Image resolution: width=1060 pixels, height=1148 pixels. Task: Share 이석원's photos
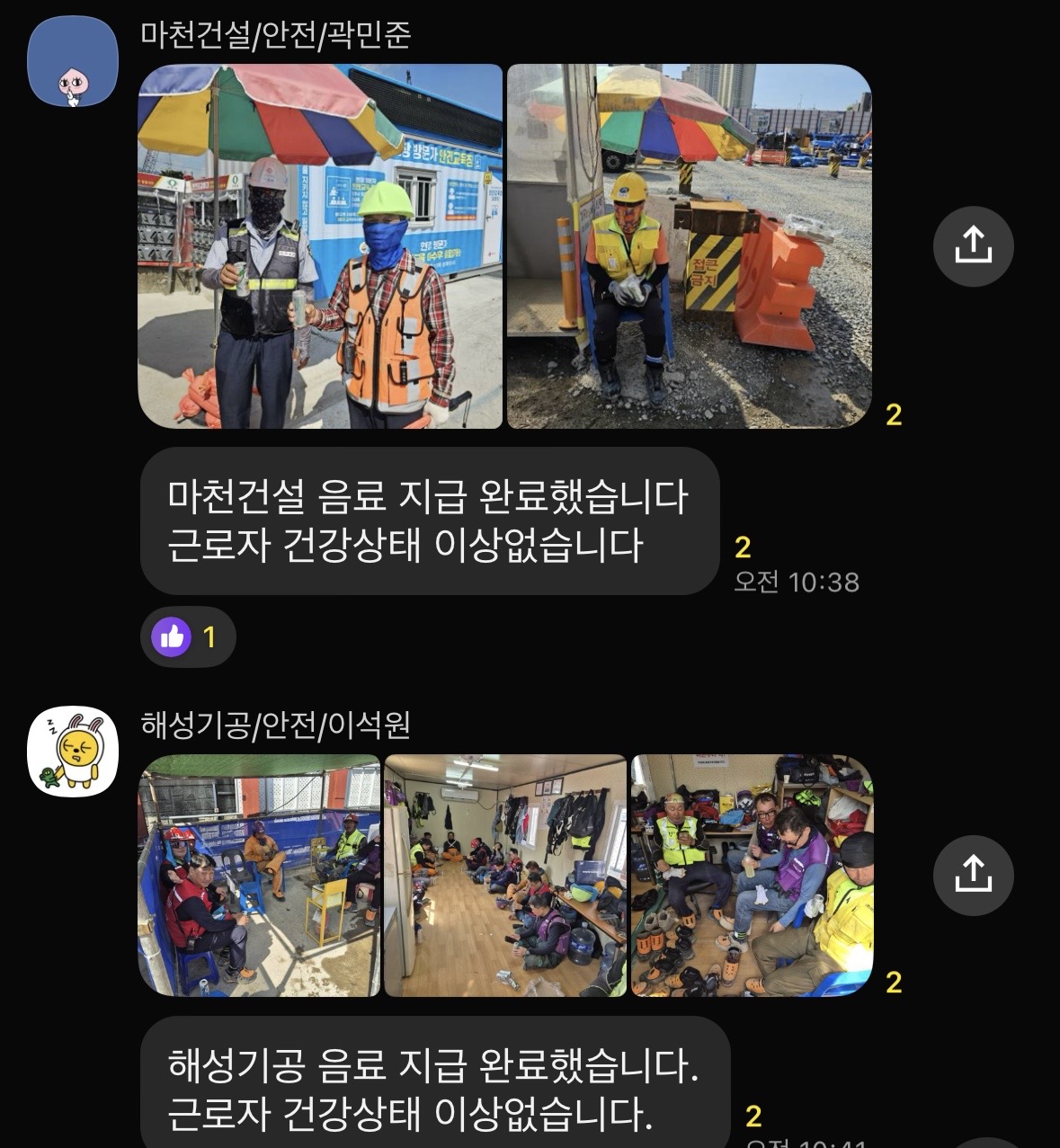click(973, 876)
